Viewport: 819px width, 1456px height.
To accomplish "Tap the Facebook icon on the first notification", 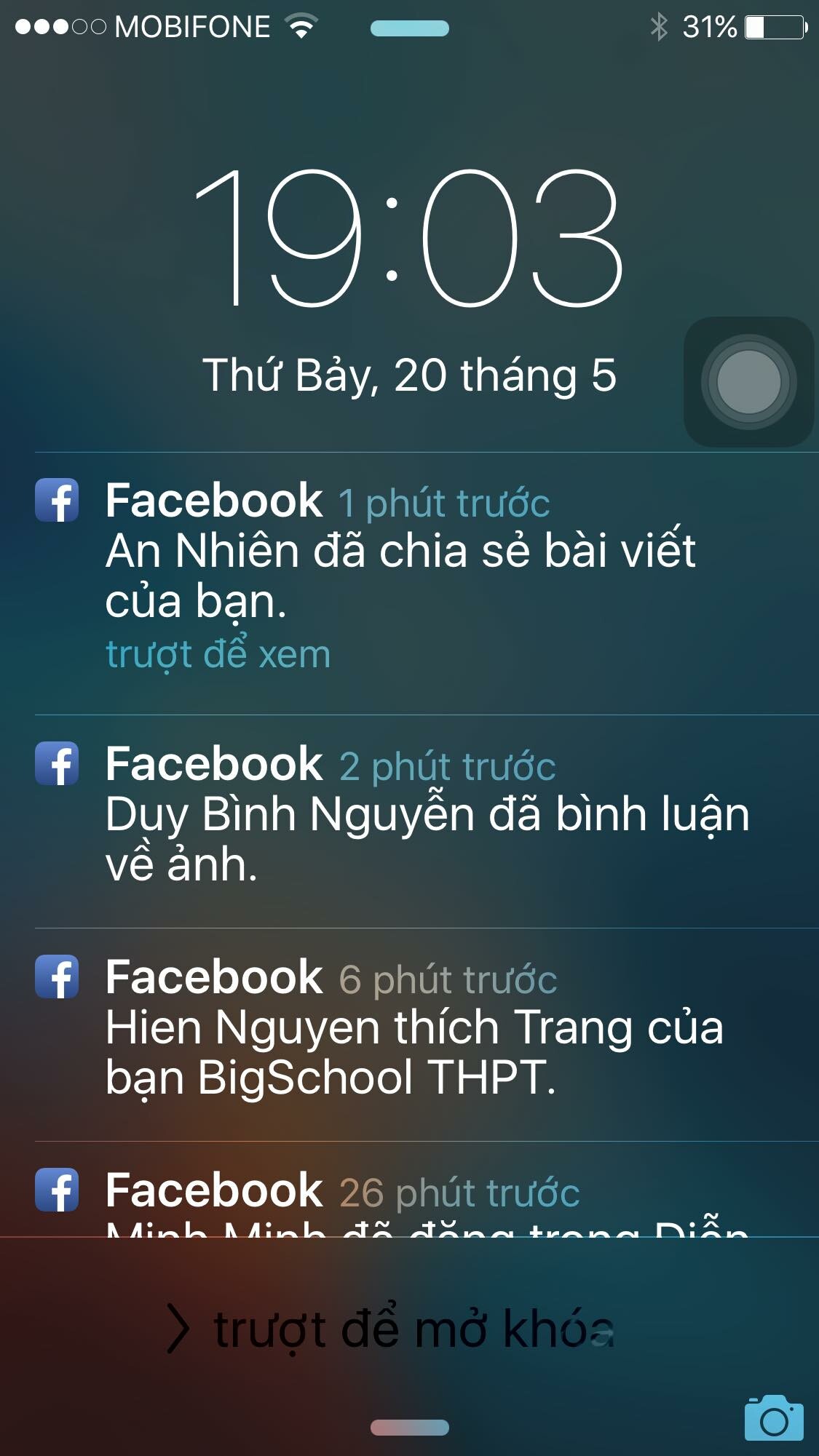I will click(x=58, y=500).
